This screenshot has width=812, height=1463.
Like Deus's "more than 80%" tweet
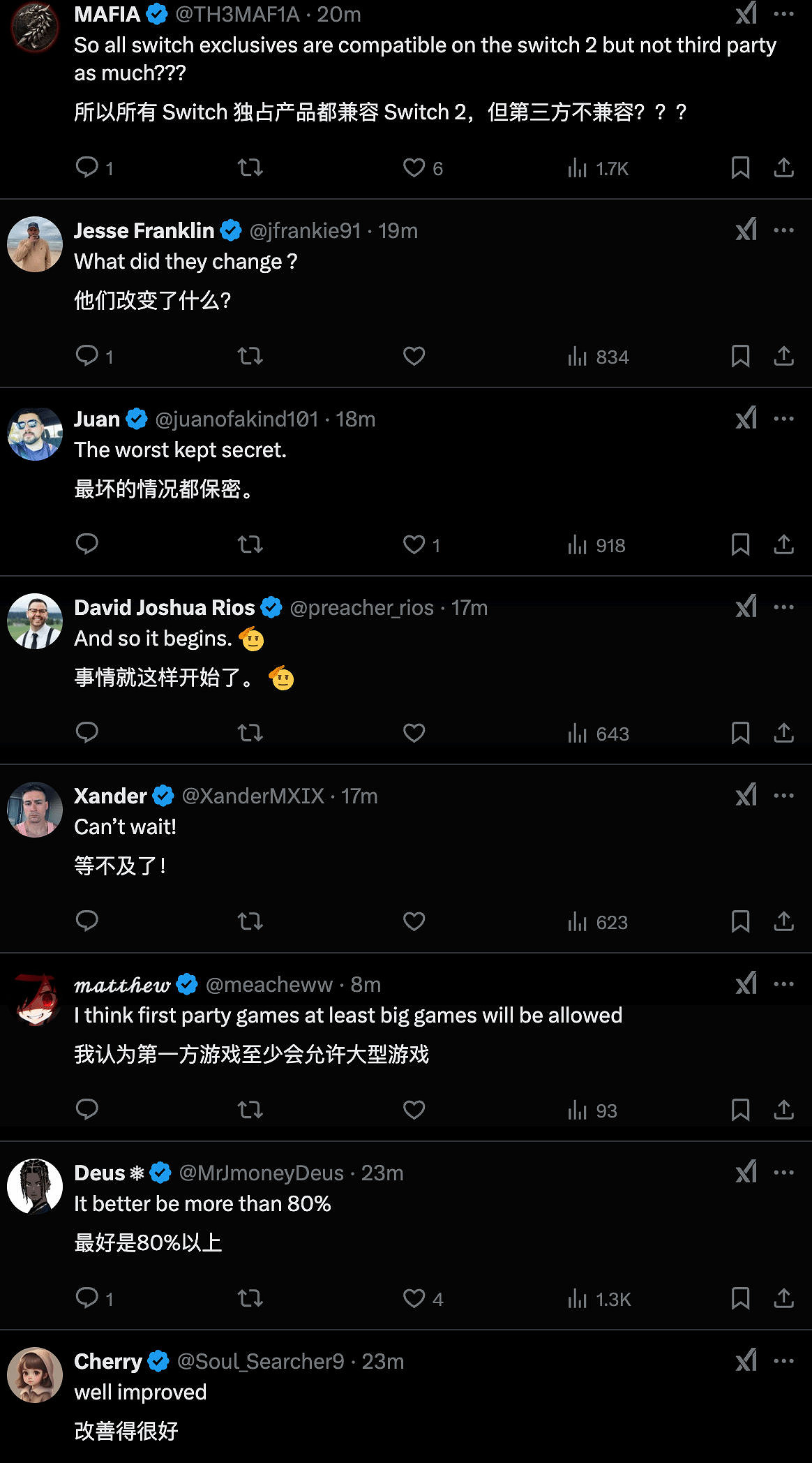pyautogui.click(x=413, y=1298)
